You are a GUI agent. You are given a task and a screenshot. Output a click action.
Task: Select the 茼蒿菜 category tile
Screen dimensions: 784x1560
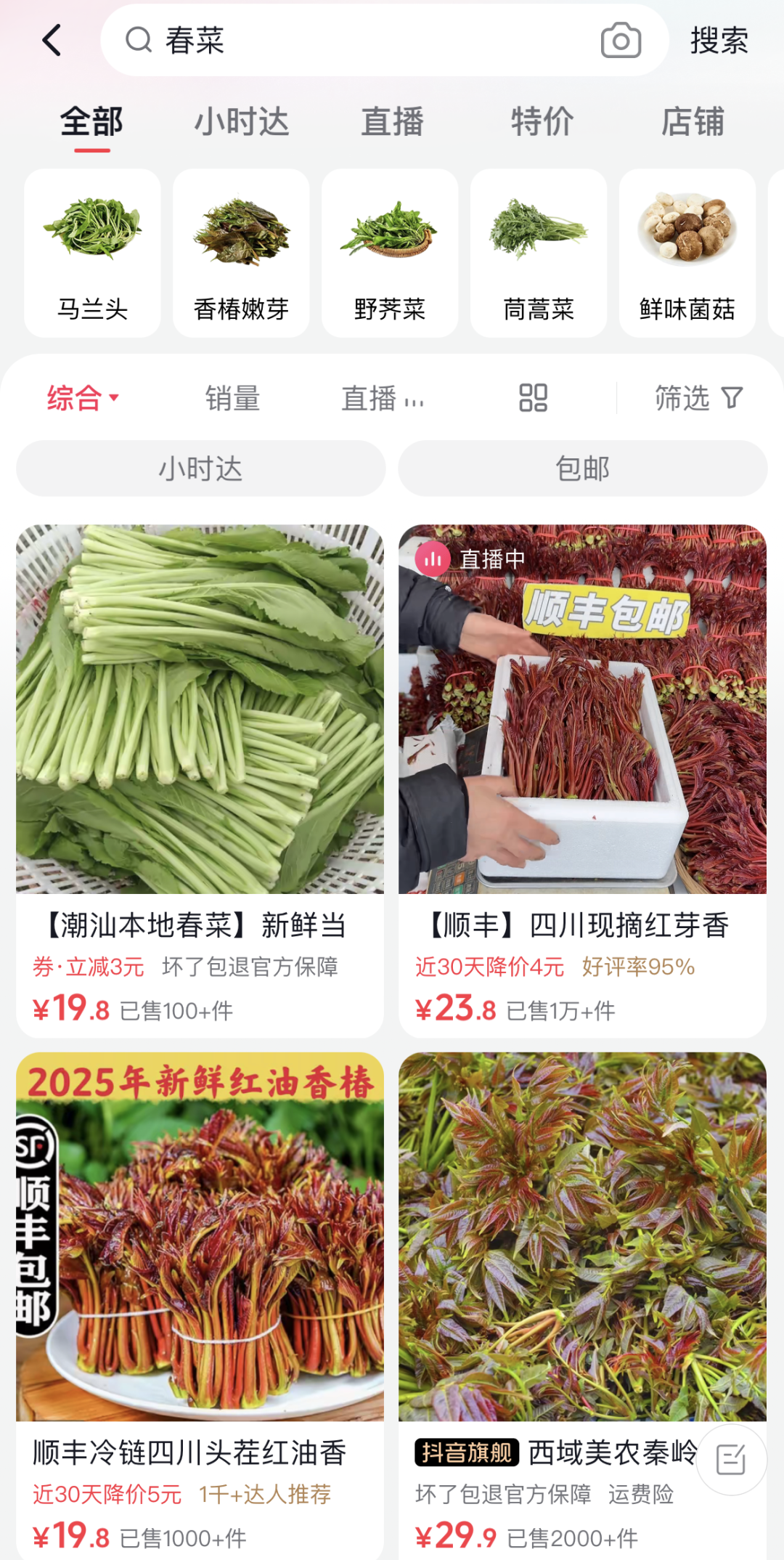click(x=539, y=253)
